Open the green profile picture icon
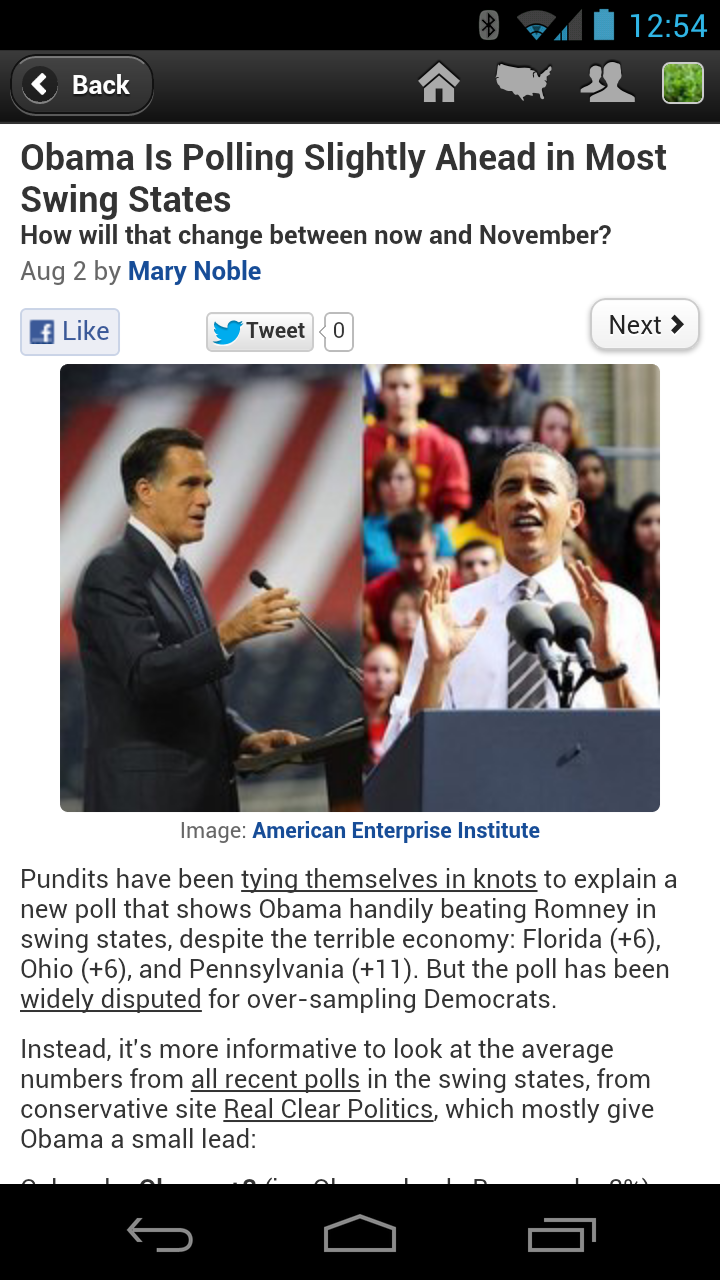The image size is (720, 1280). [x=683, y=83]
